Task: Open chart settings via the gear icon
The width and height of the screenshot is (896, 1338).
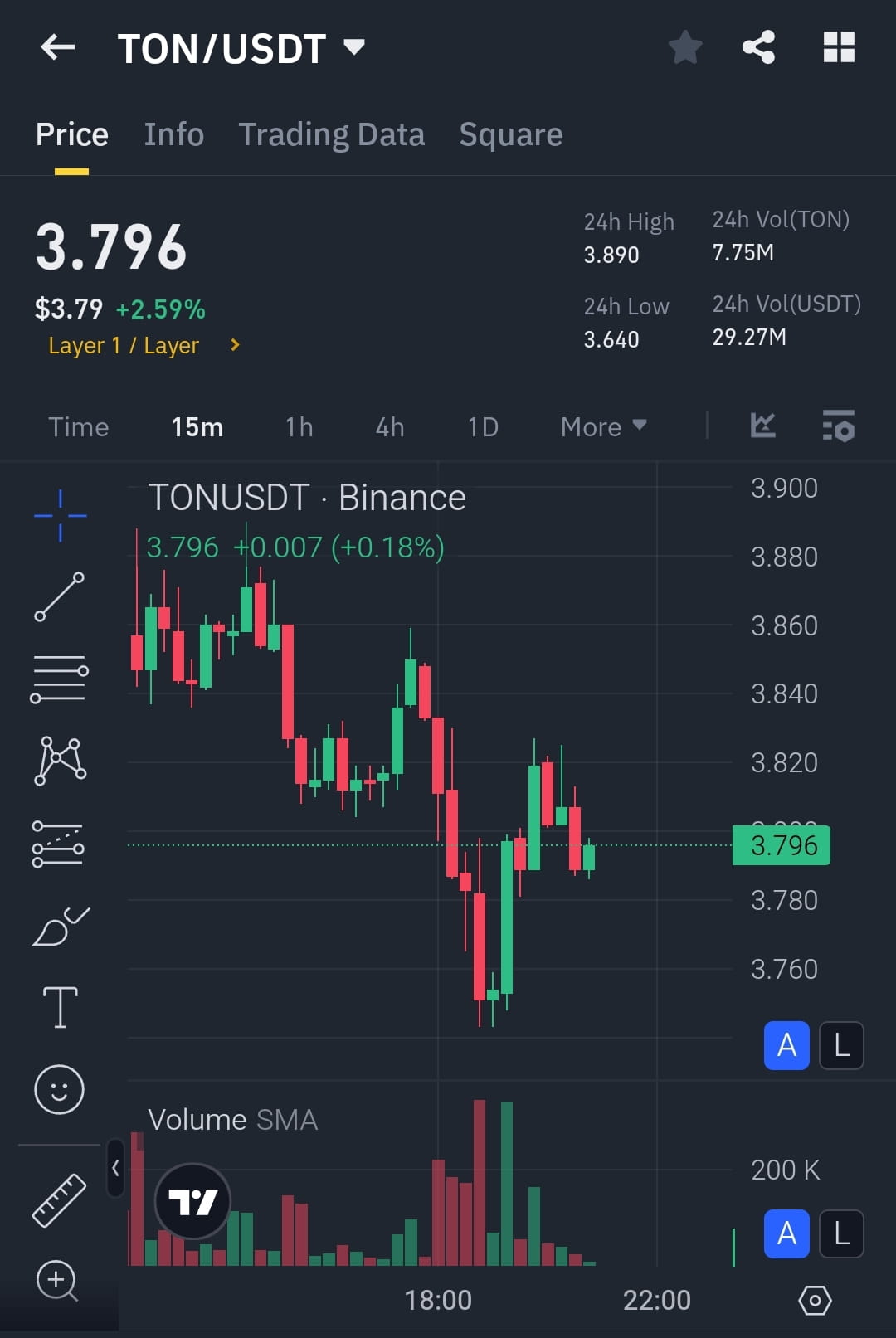Action: (x=816, y=1301)
